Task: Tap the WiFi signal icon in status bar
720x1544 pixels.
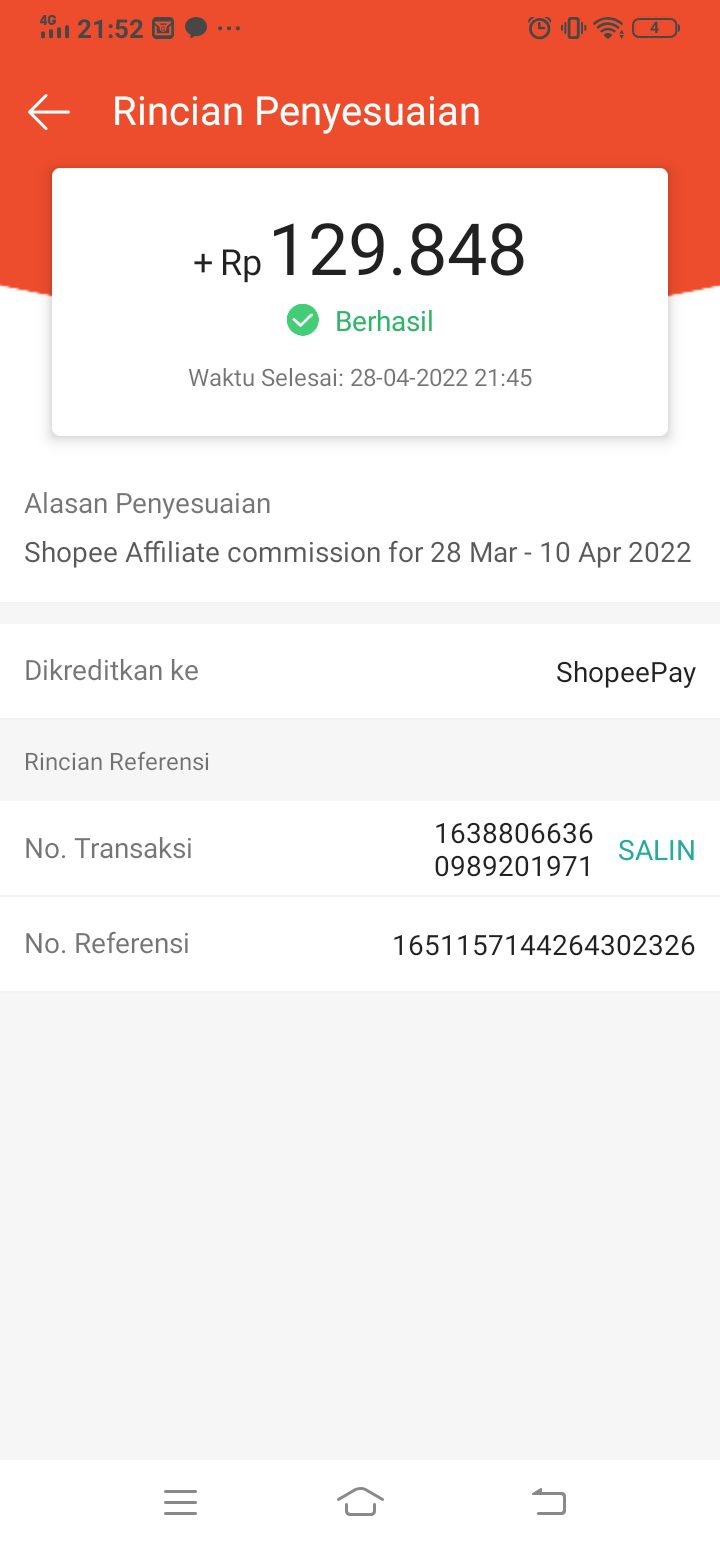Action: (x=607, y=27)
